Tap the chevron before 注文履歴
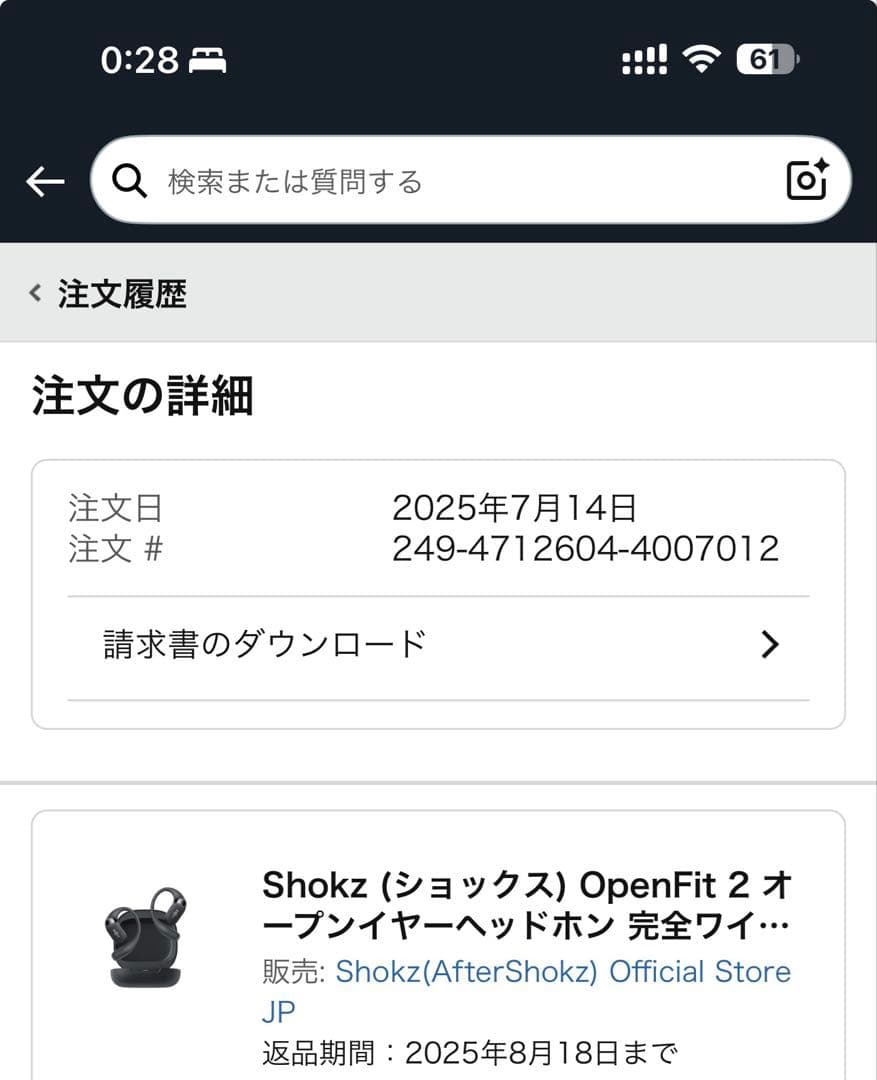This screenshot has width=877, height=1080. coord(35,293)
